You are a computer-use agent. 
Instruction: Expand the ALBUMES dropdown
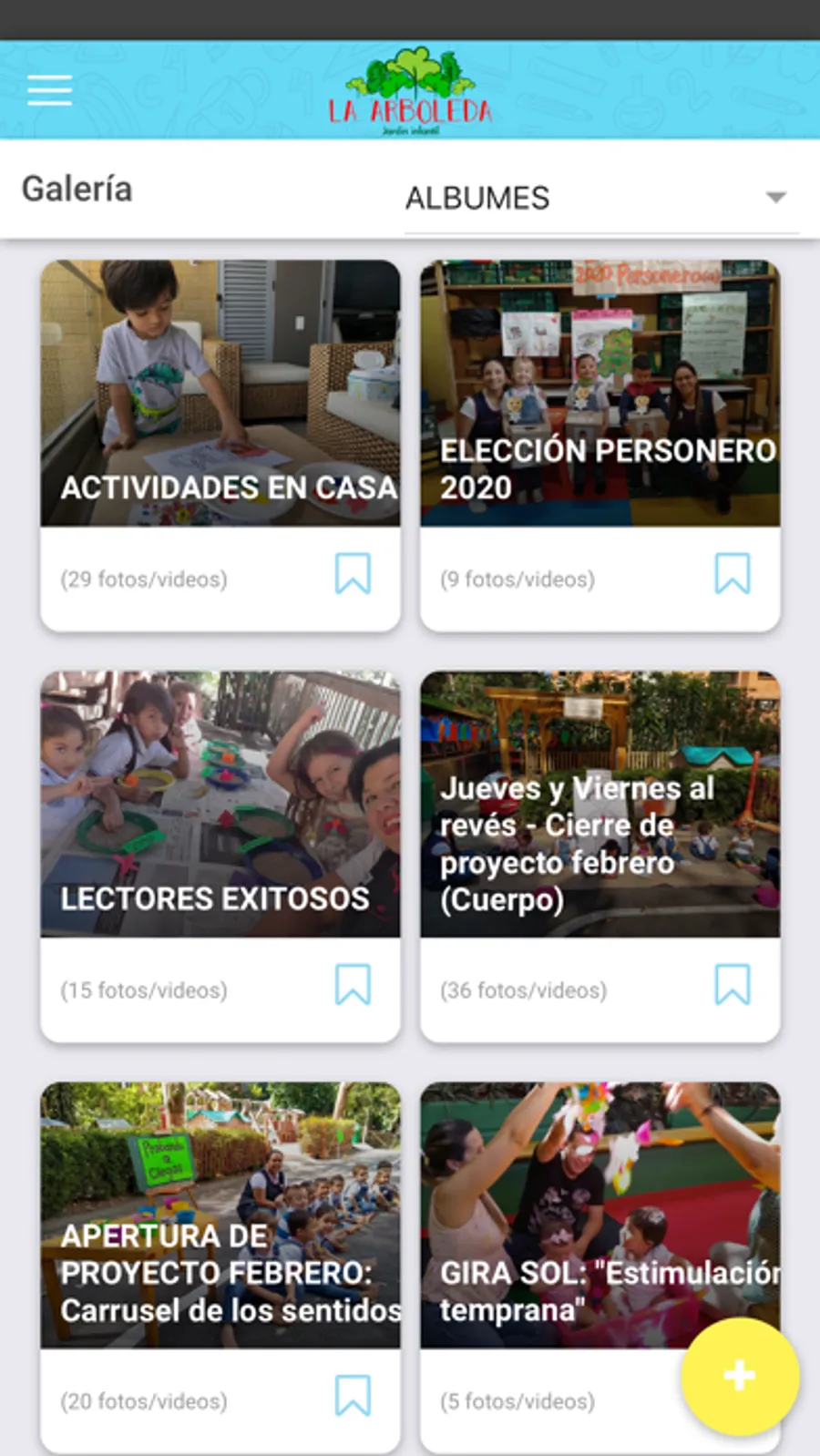600,198
